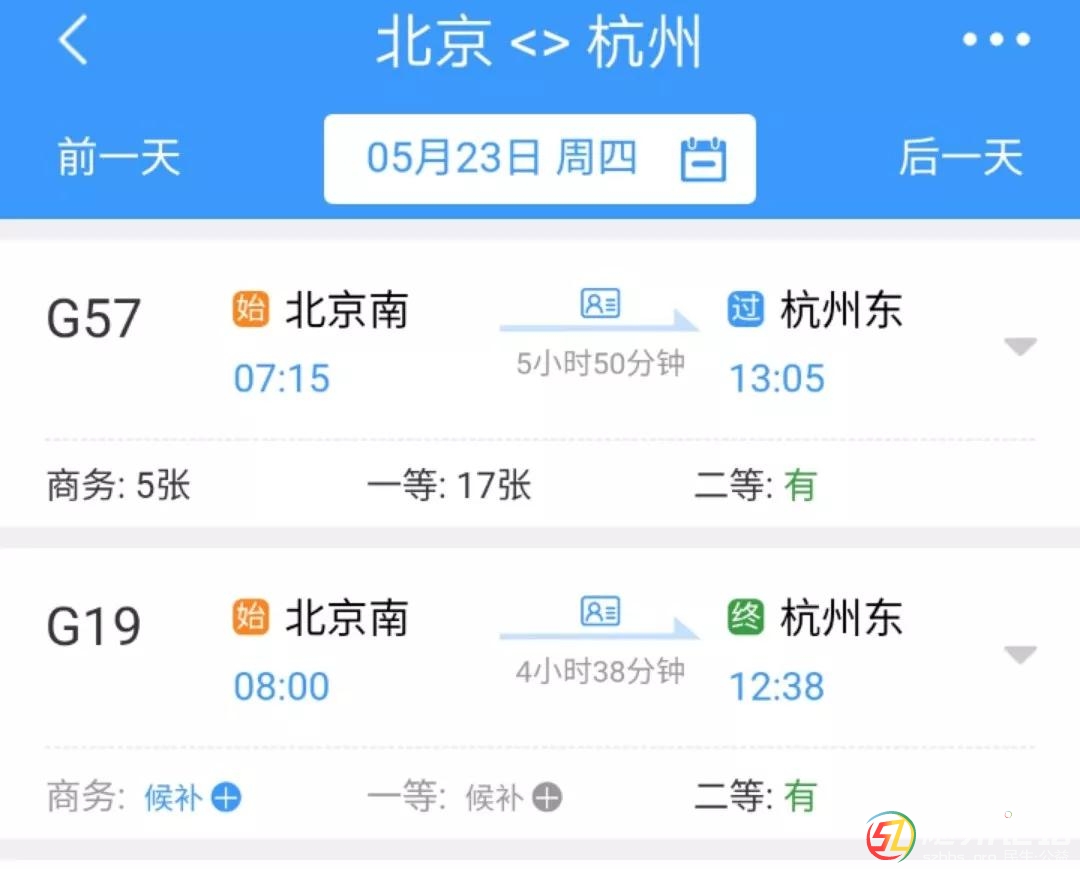View G57 stop info via ID card icon
The image size is (1080, 869).
click(x=600, y=303)
